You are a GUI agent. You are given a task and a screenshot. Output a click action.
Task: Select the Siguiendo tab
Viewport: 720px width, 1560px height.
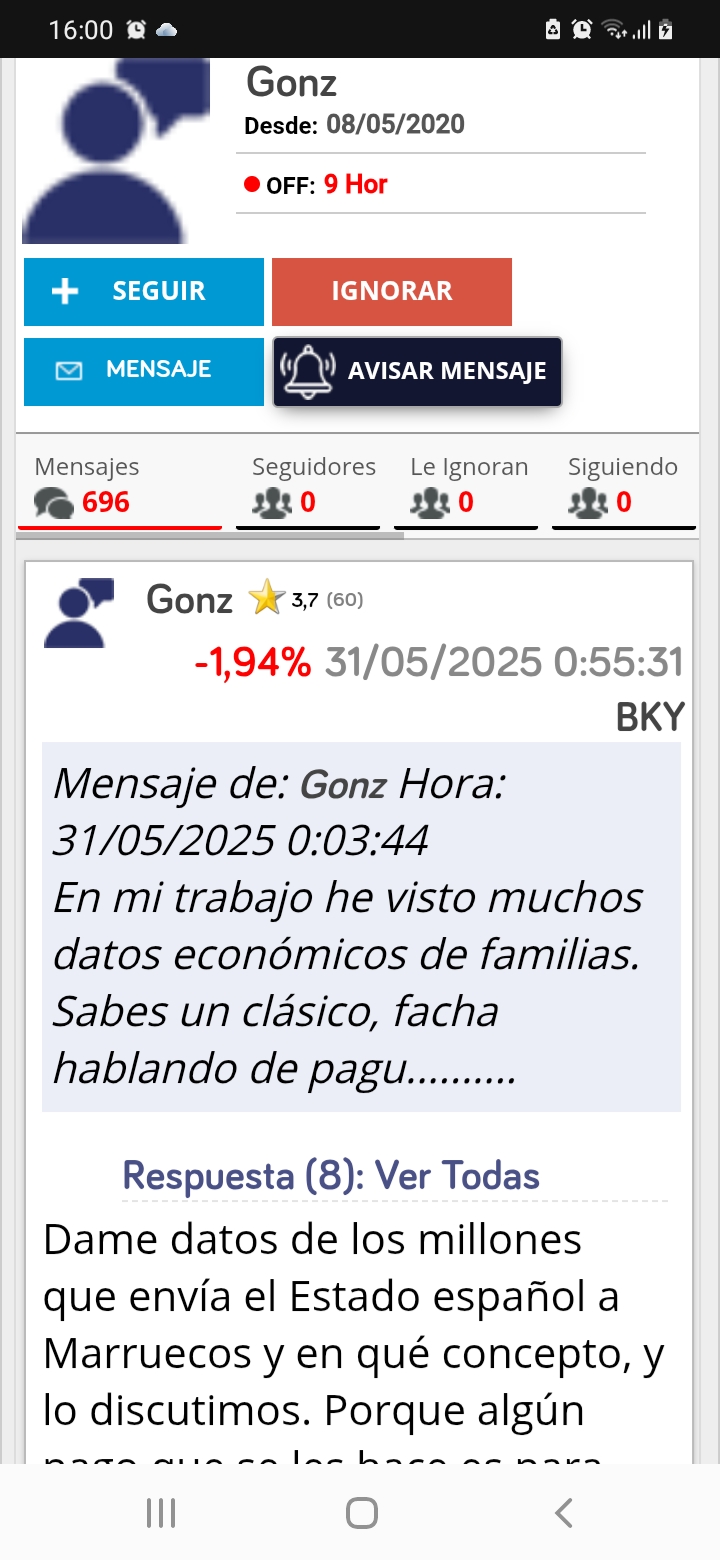[x=621, y=486]
